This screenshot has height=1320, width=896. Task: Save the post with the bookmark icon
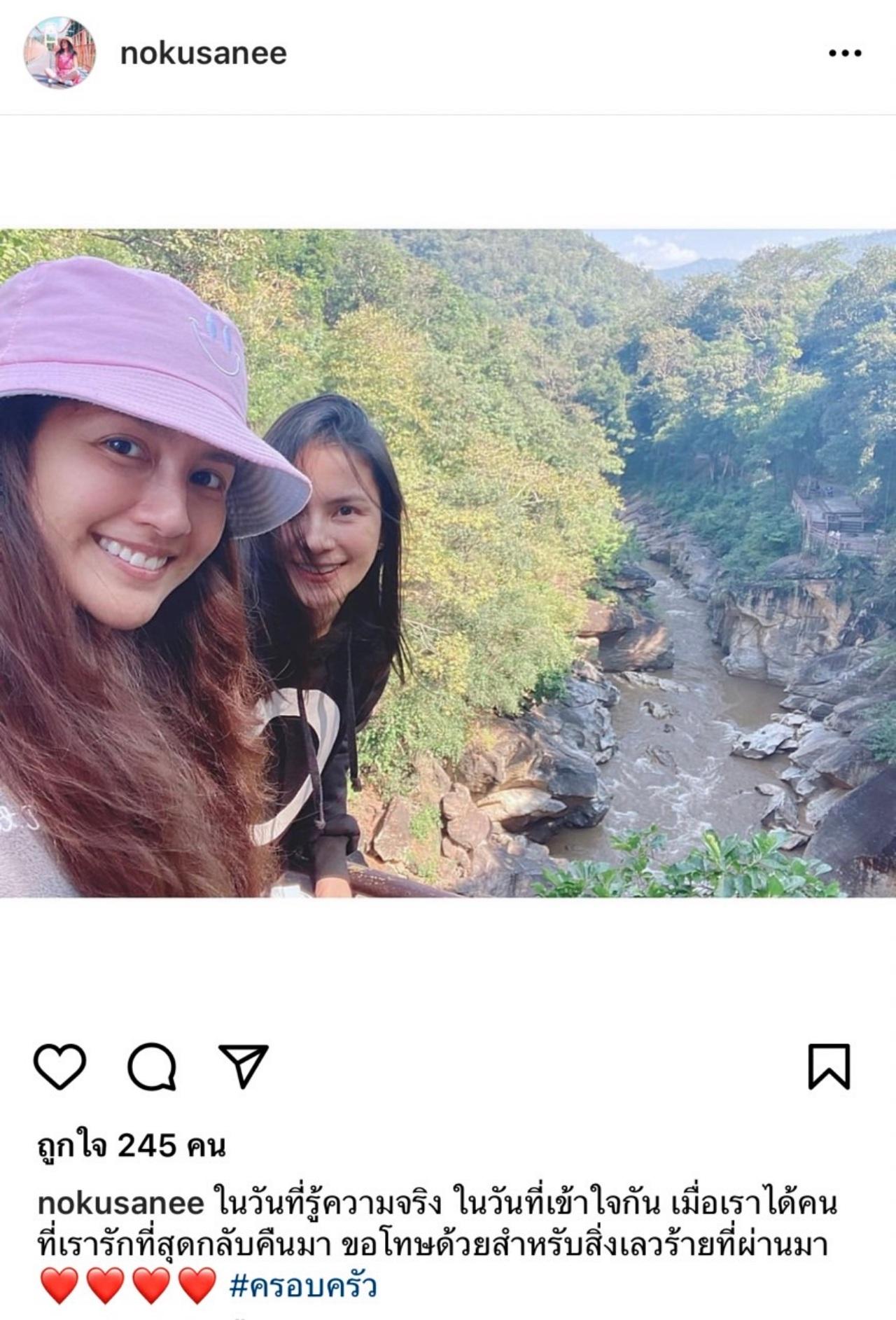pos(829,1067)
